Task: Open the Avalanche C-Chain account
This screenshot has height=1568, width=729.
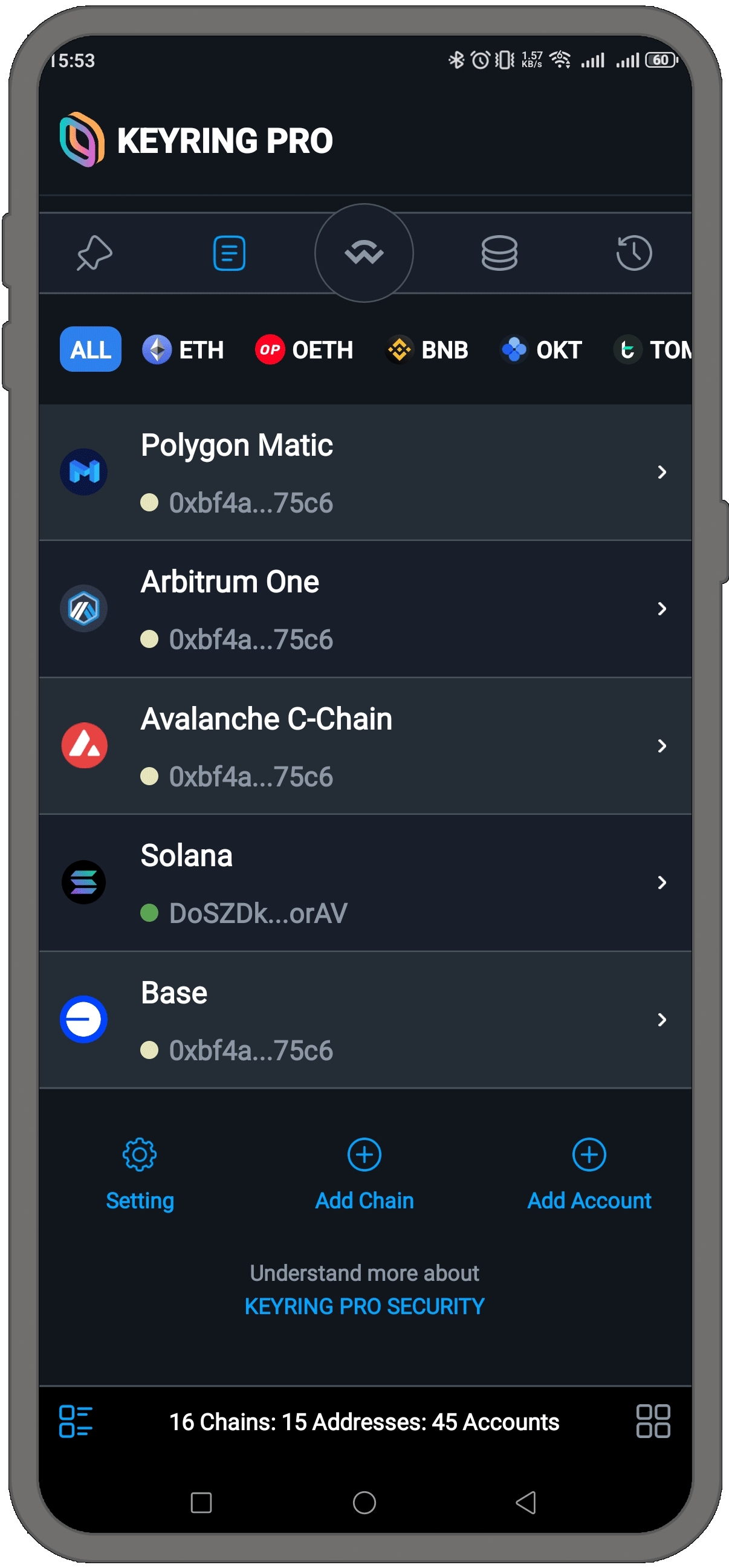Action: coord(364,746)
